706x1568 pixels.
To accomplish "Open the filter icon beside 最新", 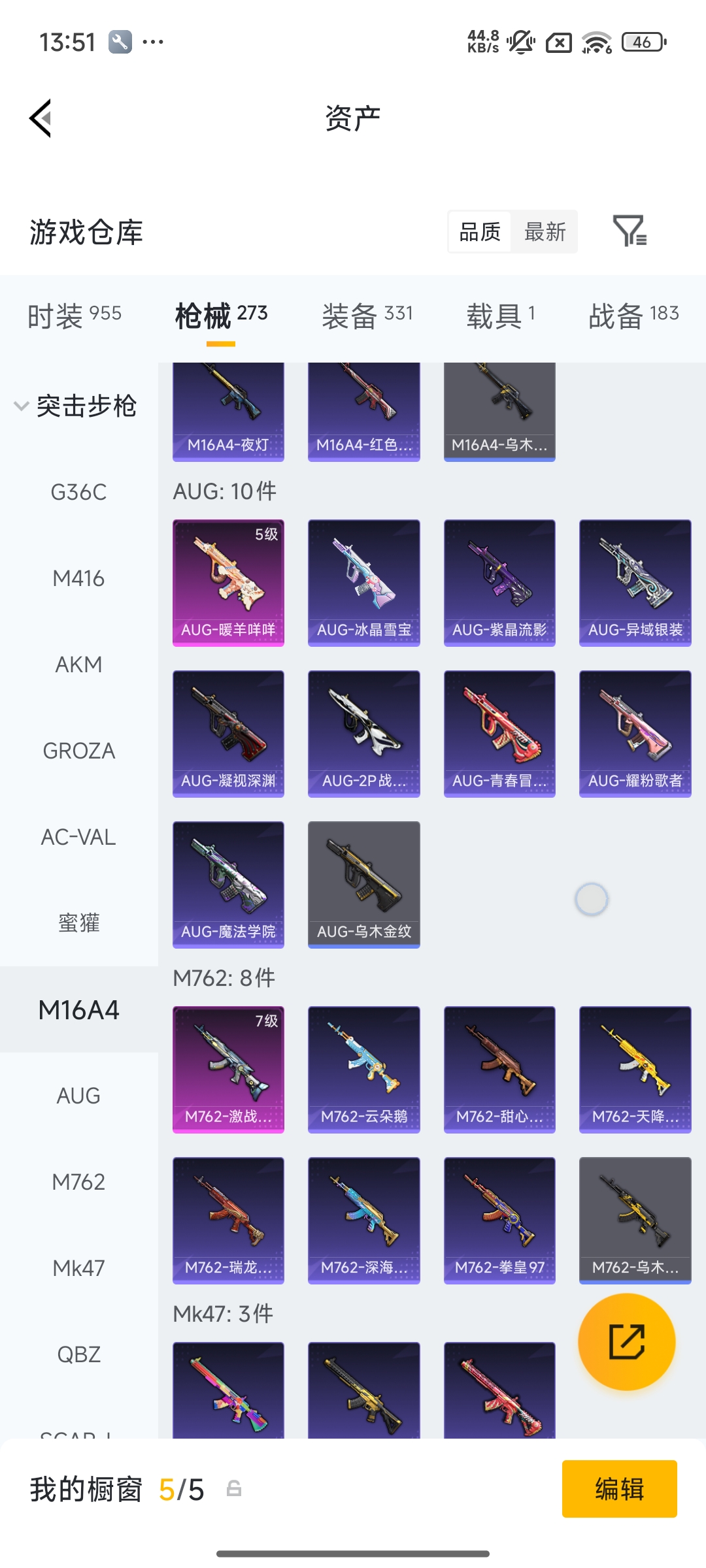I will [629, 231].
